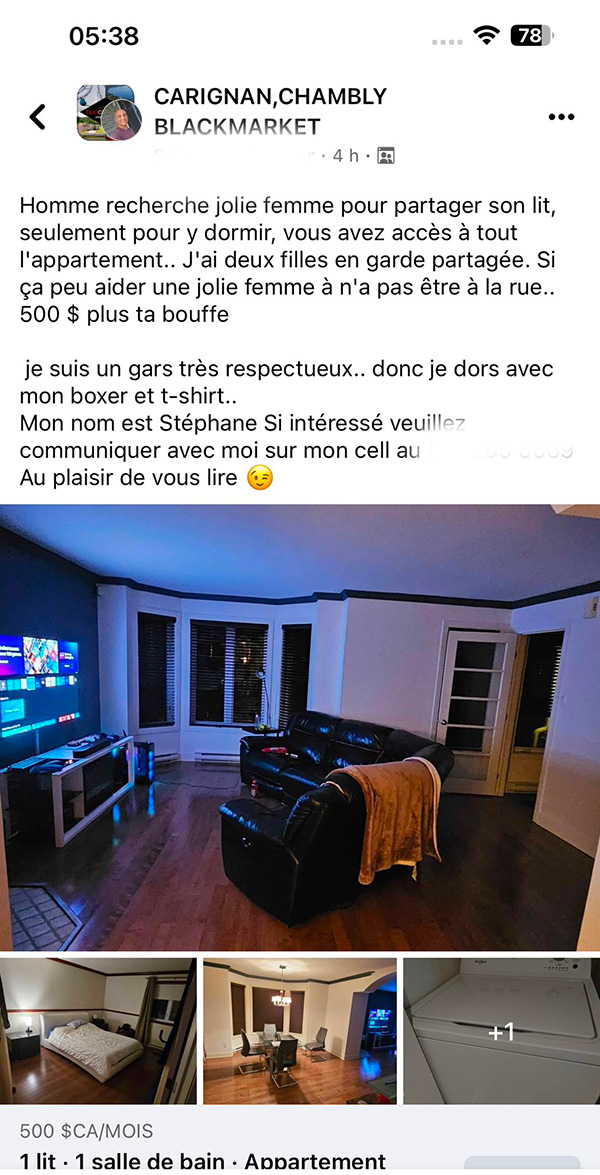Open the large living room photo
Image resolution: width=600 pixels, height=1175 pixels.
(x=300, y=727)
